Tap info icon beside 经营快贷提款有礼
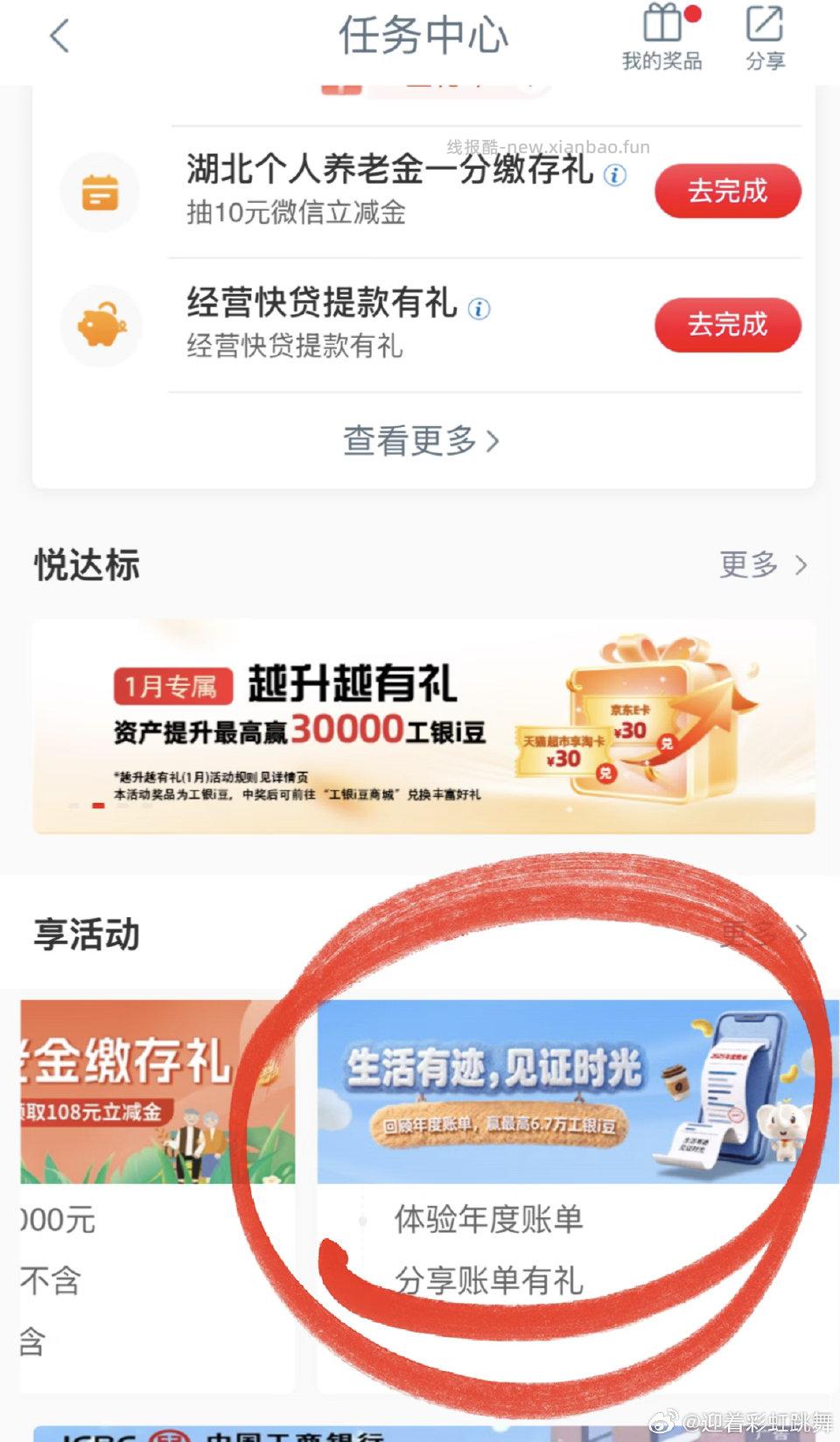 pyautogui.click(x=479, y=308)
